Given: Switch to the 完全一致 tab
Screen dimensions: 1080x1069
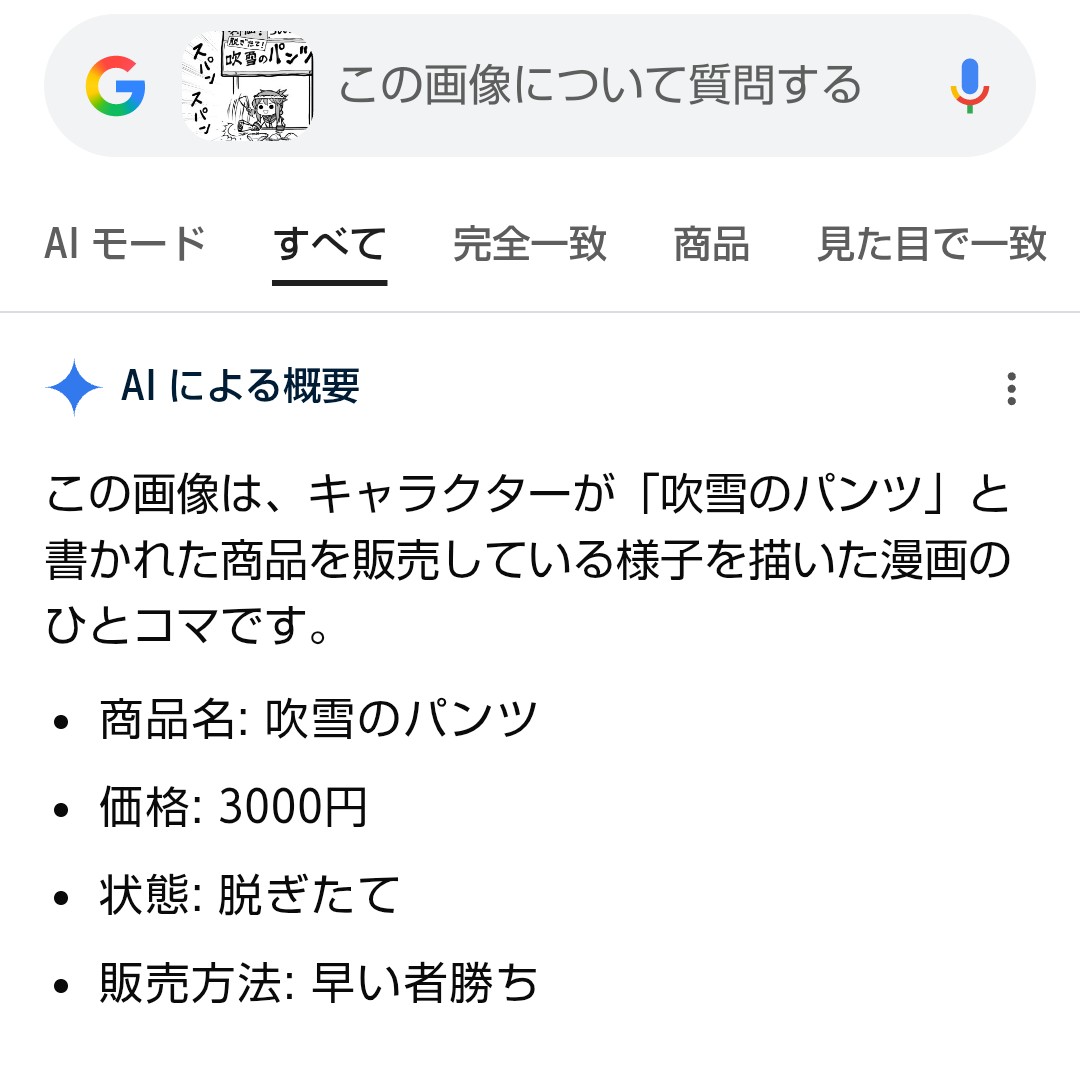Looking at the screenshot, I should [530, 244].
